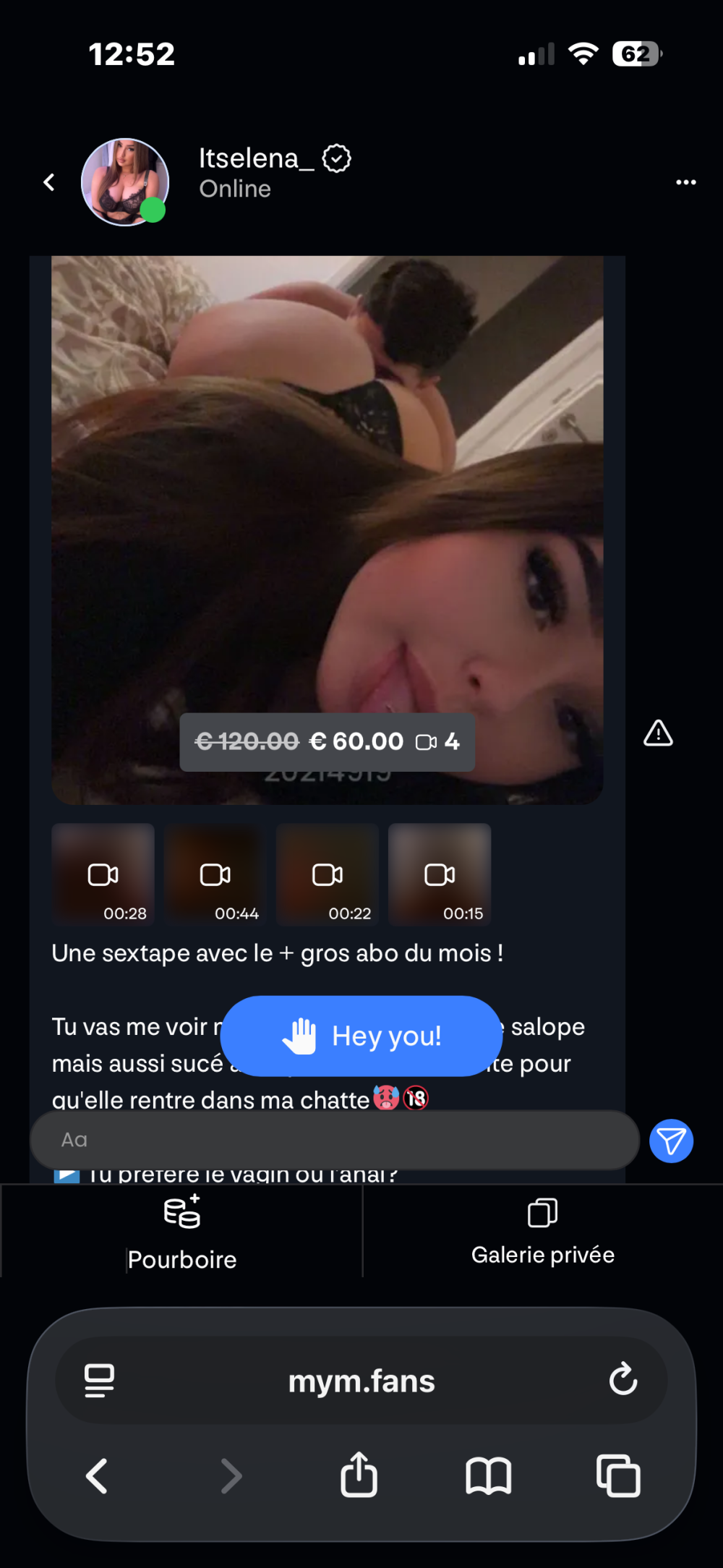This screenshot has width=723, height=1568.
Task: Open the 00:28 video thumbnail
Action: coord(103,874)
